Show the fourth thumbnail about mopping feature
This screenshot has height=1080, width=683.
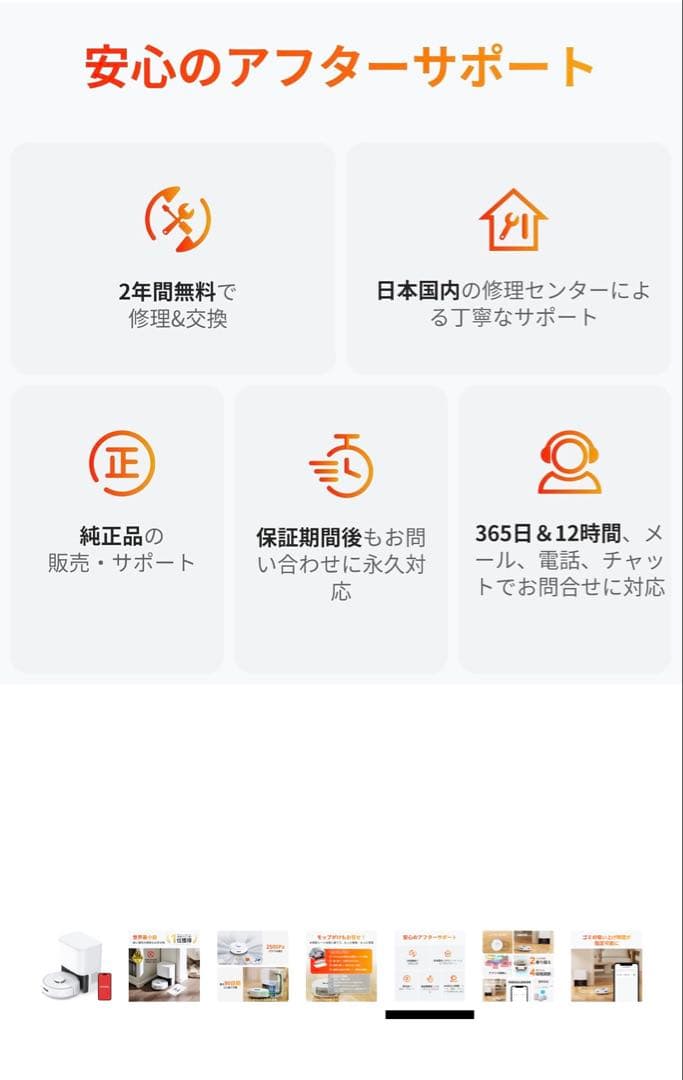341,966
